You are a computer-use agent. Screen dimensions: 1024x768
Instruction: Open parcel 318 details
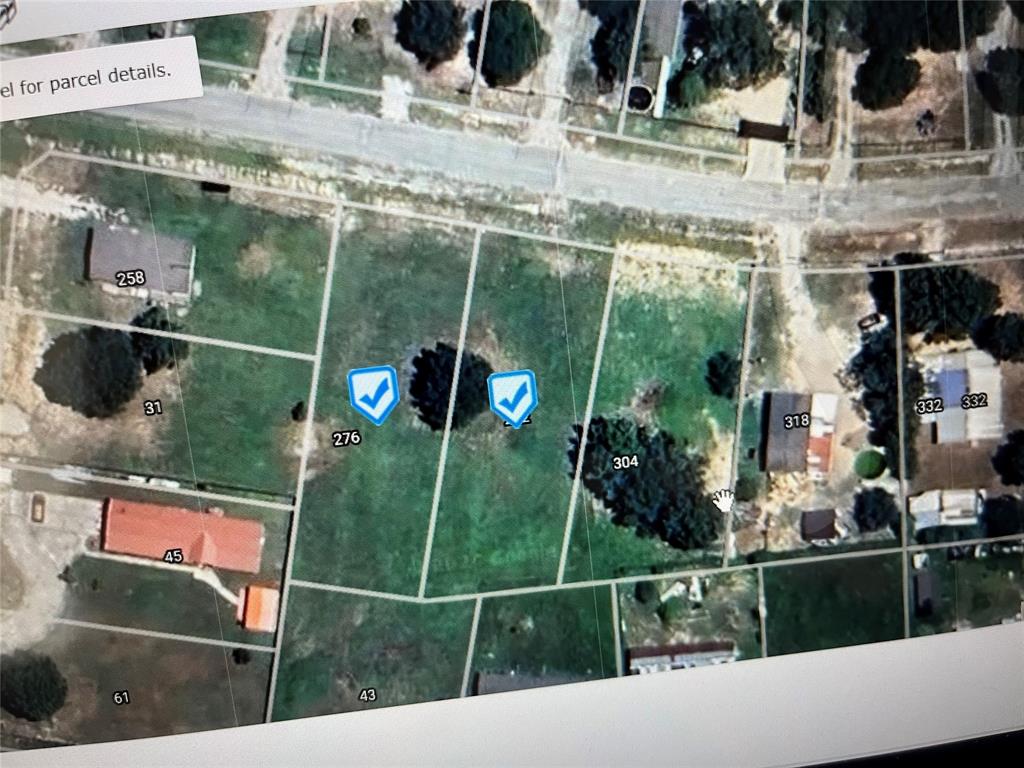pos(796,421)
